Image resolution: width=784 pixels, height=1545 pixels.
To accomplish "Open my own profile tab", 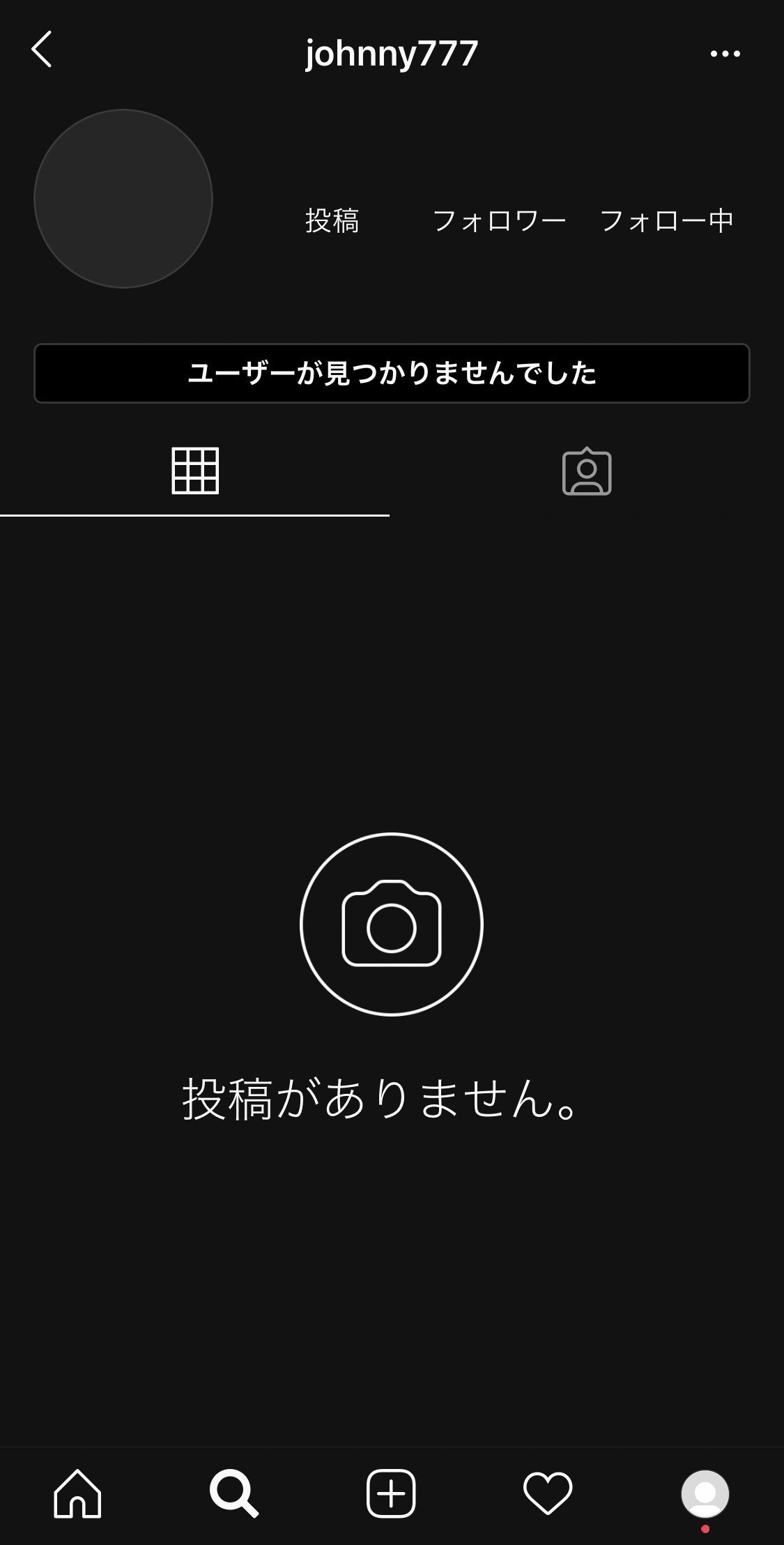I will [705, 1493].
